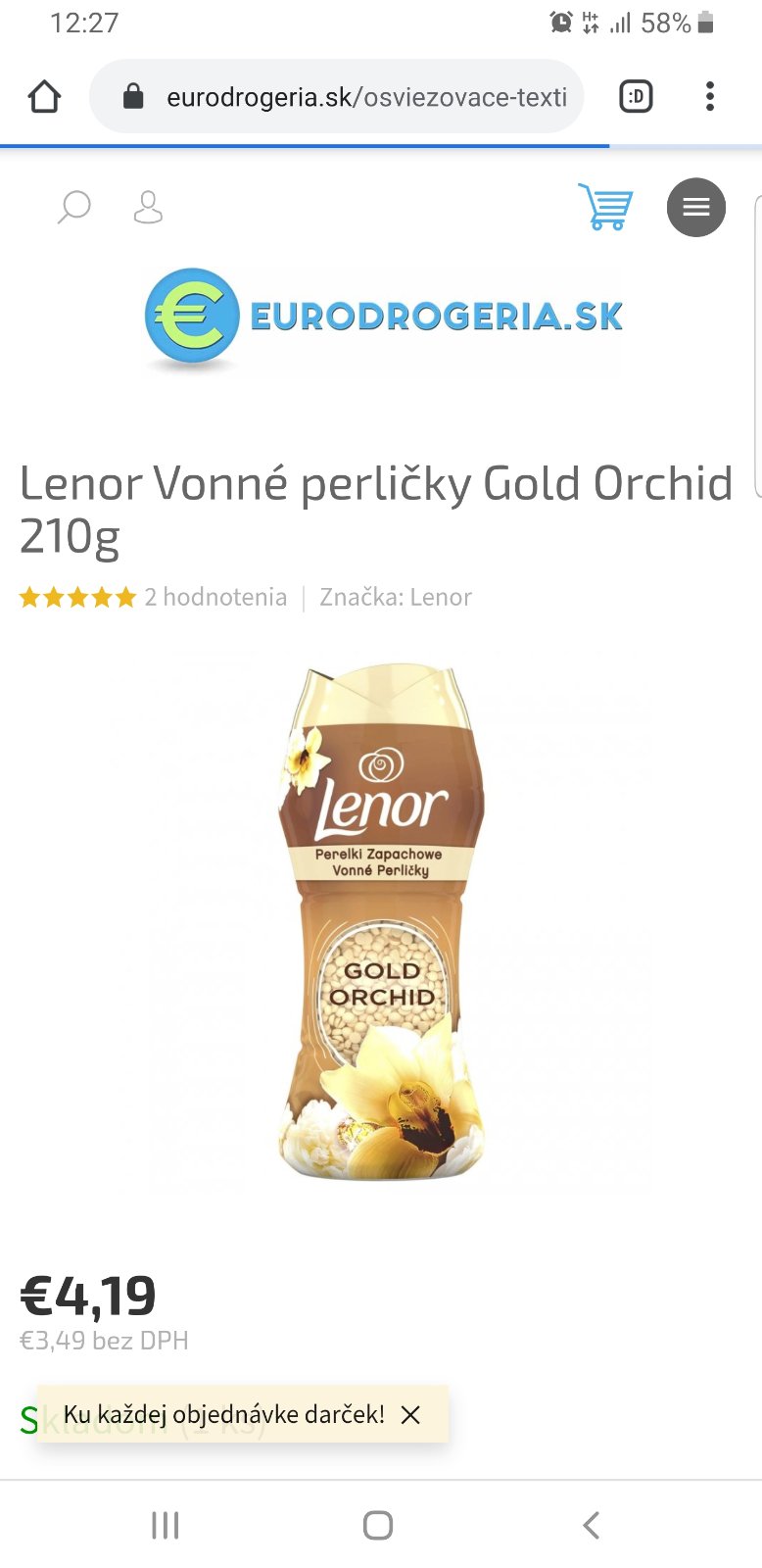Viewport: 762px width, 1568px height.
Task: Enlarge the Lenor Gold Orchid product image
Action: pyautogui.click(x=381, y=921)
